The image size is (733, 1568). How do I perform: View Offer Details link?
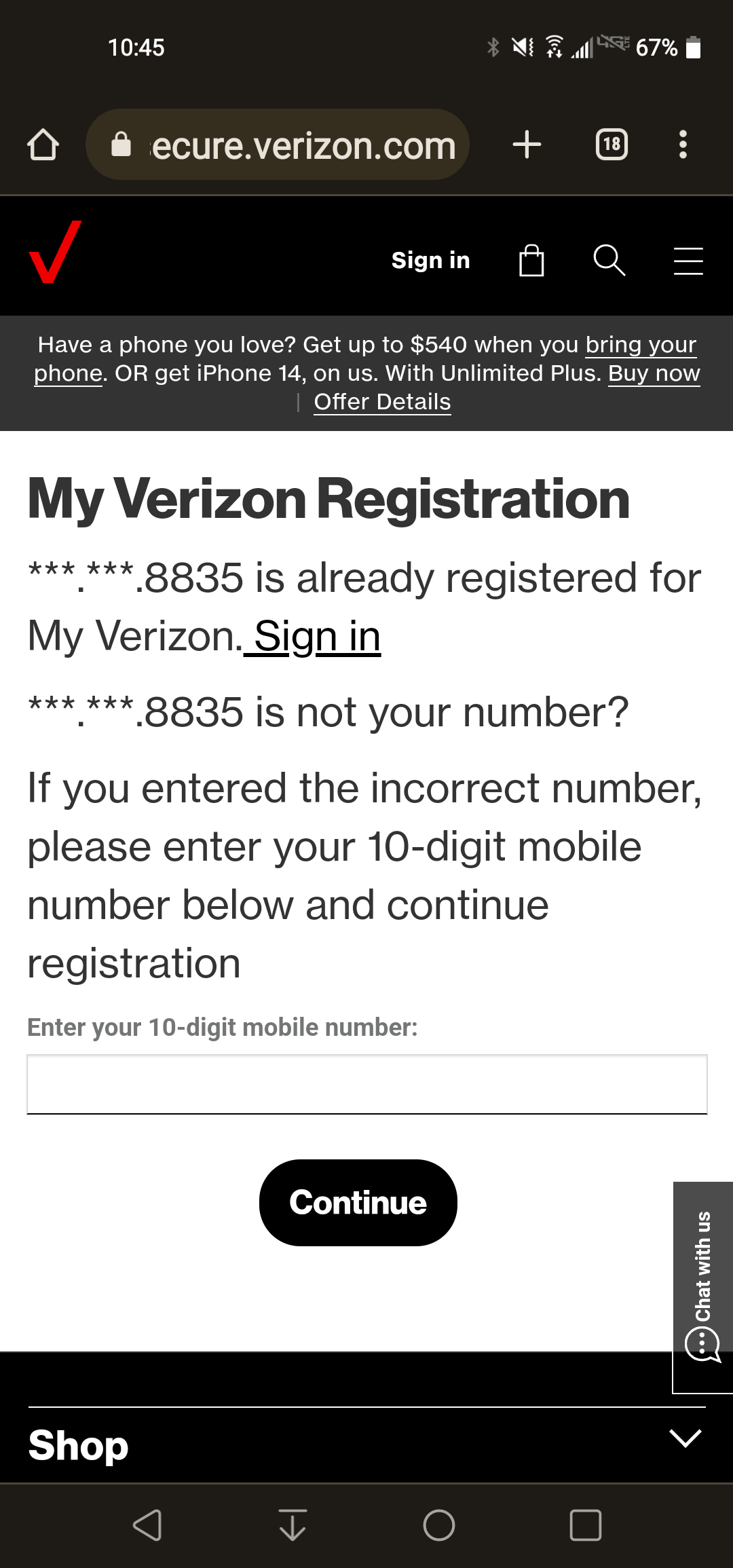(382, 402)
